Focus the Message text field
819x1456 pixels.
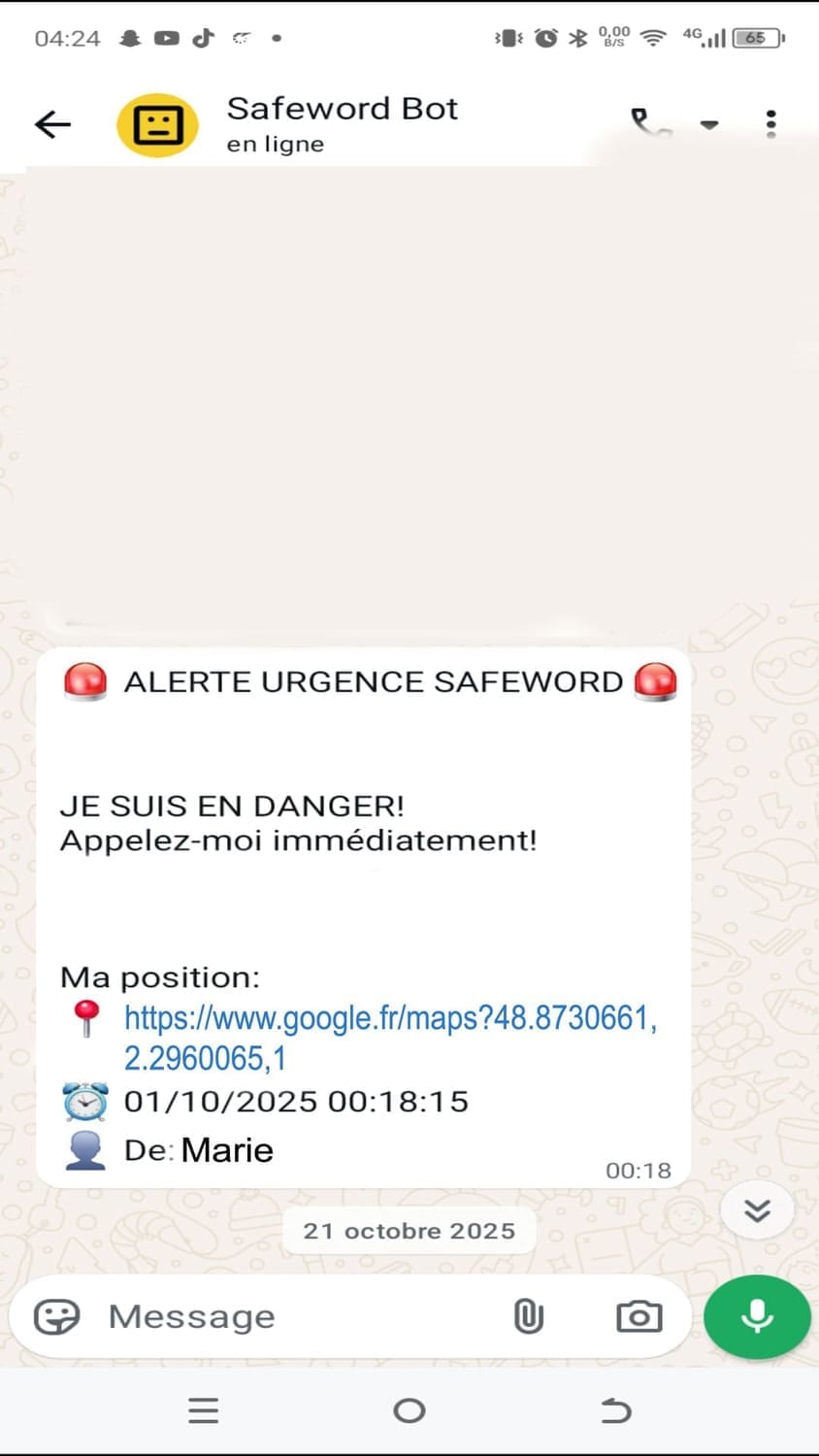point(291,1317)
